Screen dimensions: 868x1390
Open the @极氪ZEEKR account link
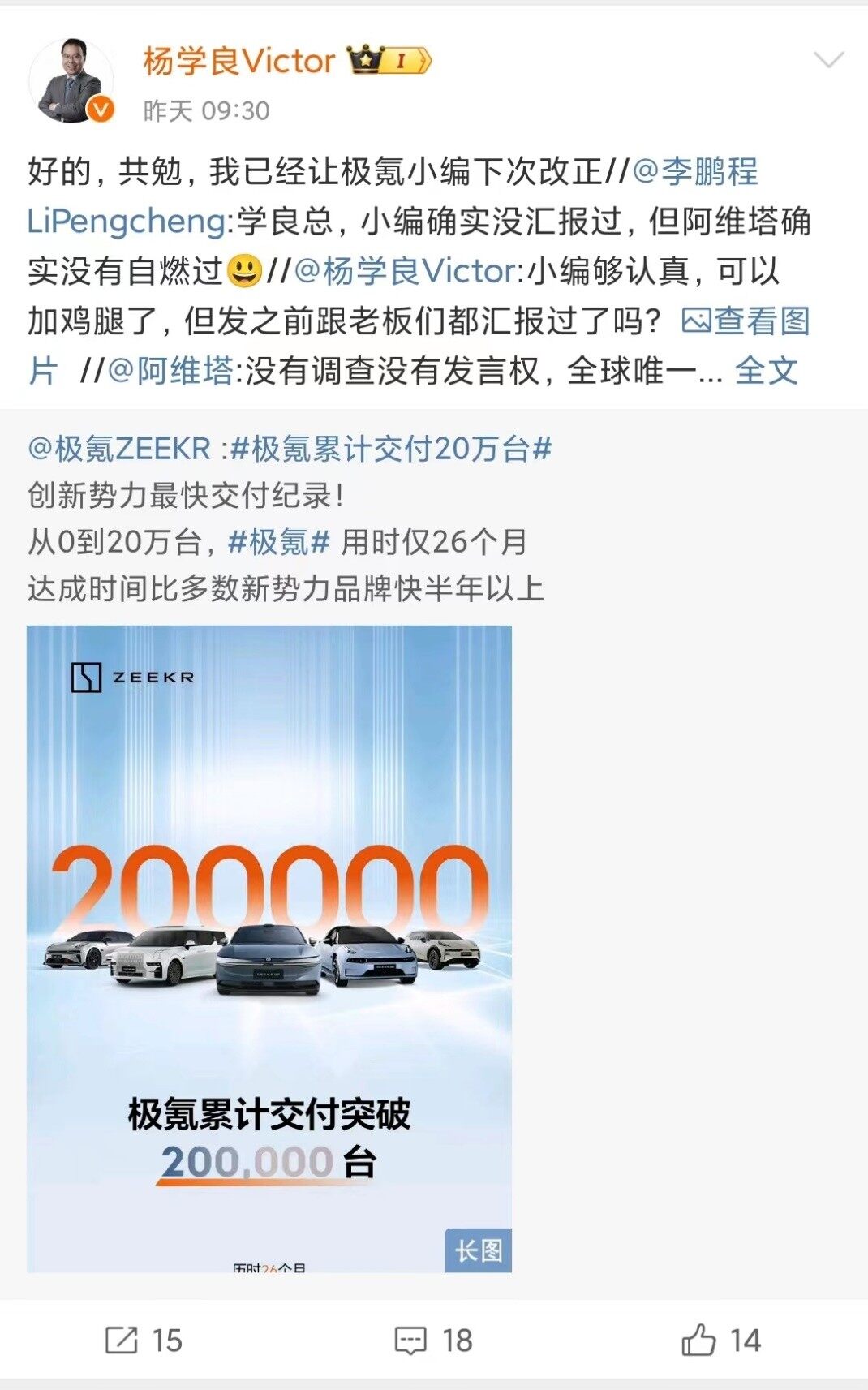[x=119, y=449]
